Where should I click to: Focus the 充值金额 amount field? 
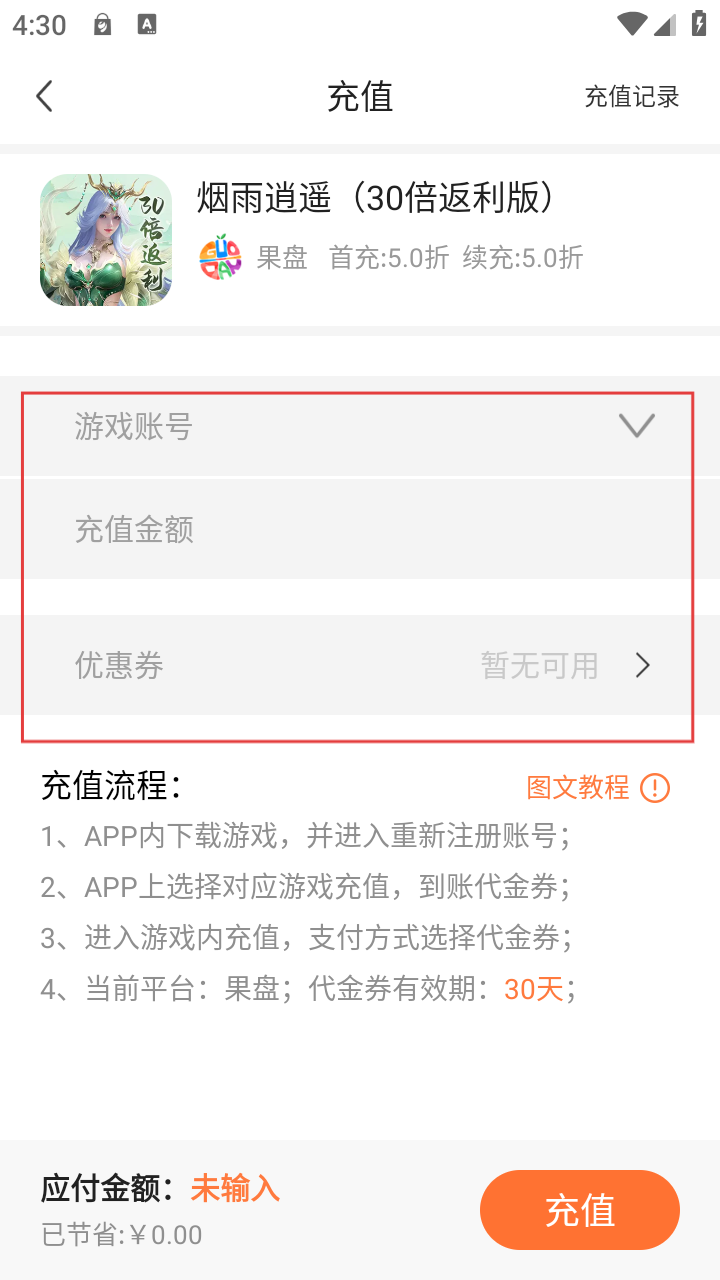[x=360, y=530]
